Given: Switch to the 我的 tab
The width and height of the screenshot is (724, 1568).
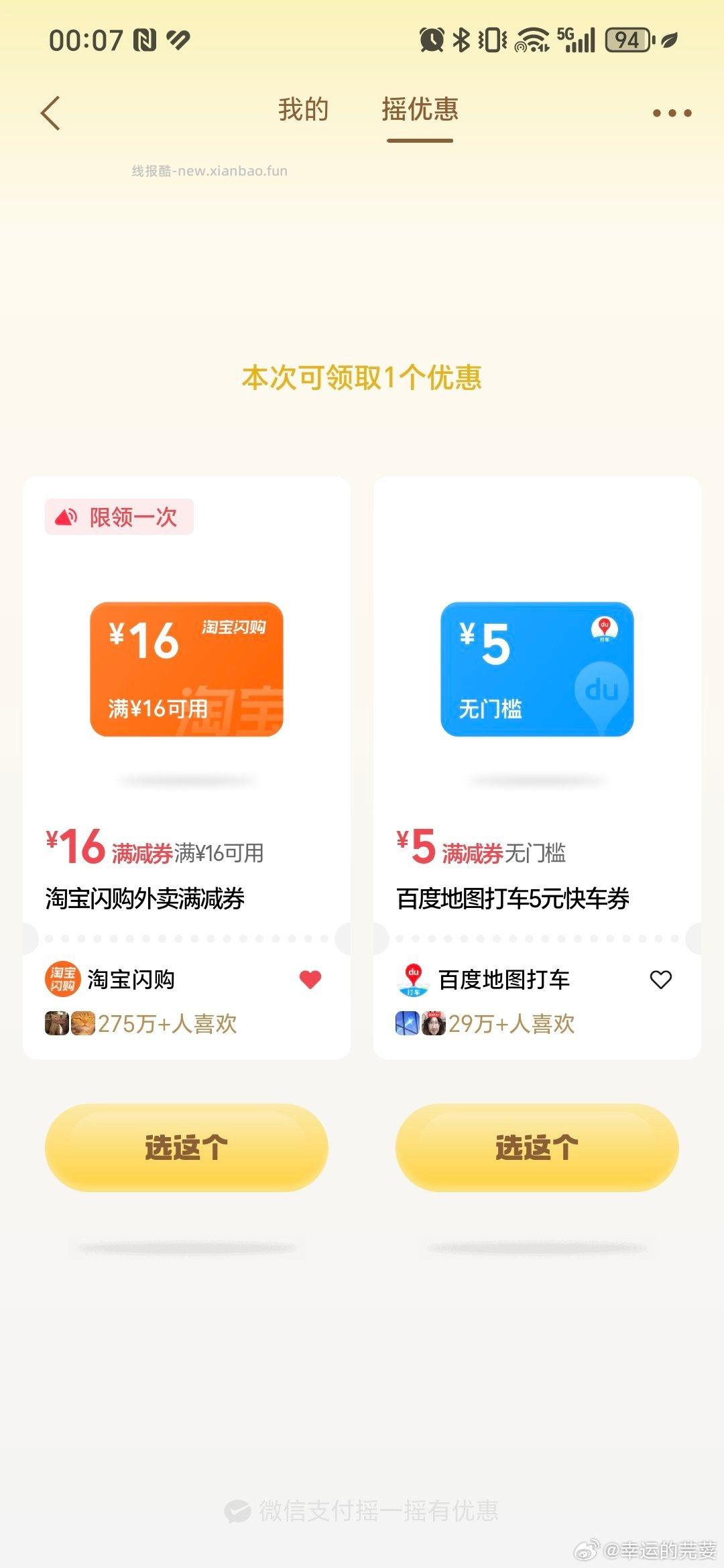Looking at the screenshot, I should coord(302,110).
